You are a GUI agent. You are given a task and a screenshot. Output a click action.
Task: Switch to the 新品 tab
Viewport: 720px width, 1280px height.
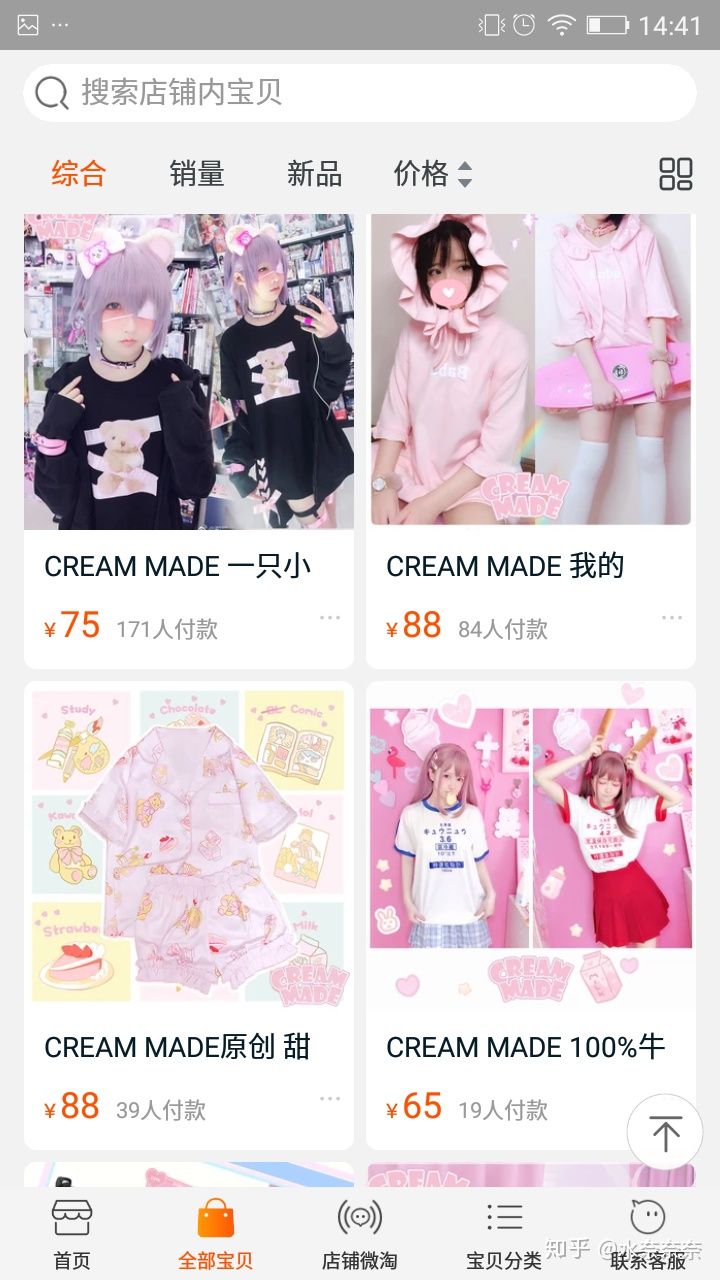coord(314,174)
